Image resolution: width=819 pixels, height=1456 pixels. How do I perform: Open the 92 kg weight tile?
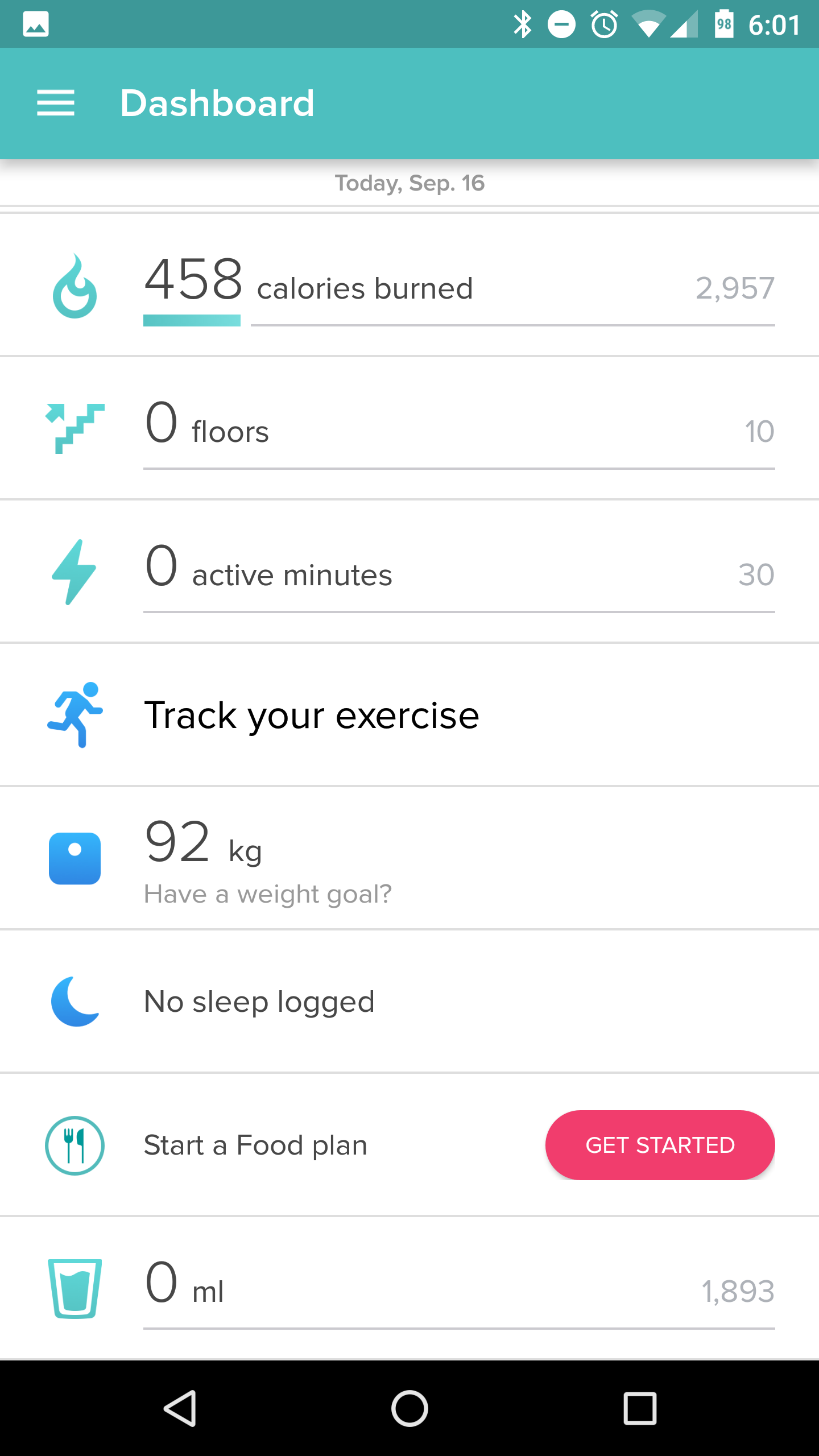click(409, 859)
